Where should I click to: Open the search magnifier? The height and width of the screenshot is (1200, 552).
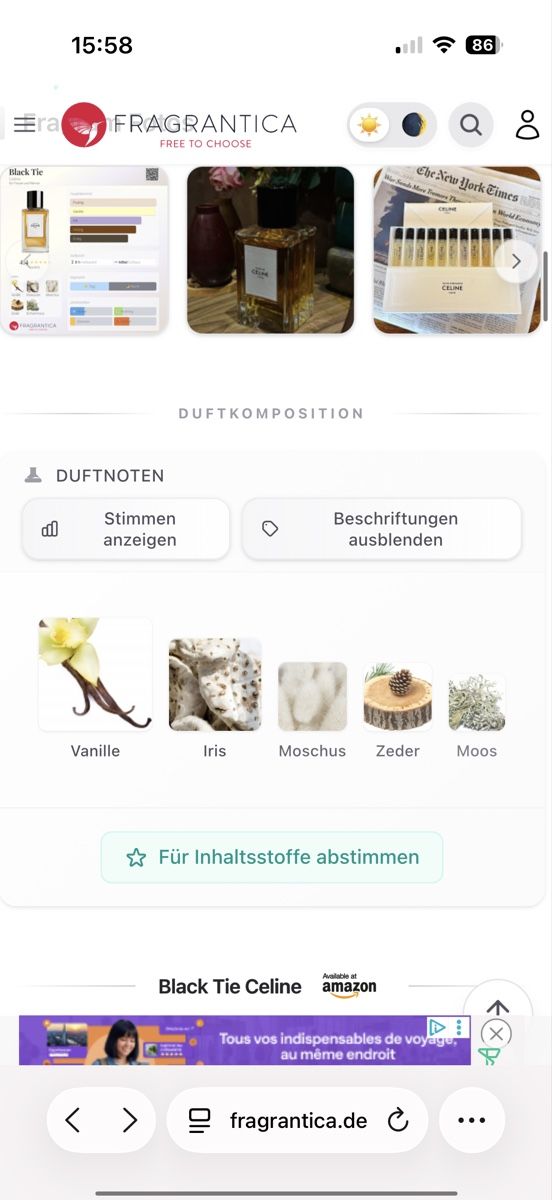471,125
